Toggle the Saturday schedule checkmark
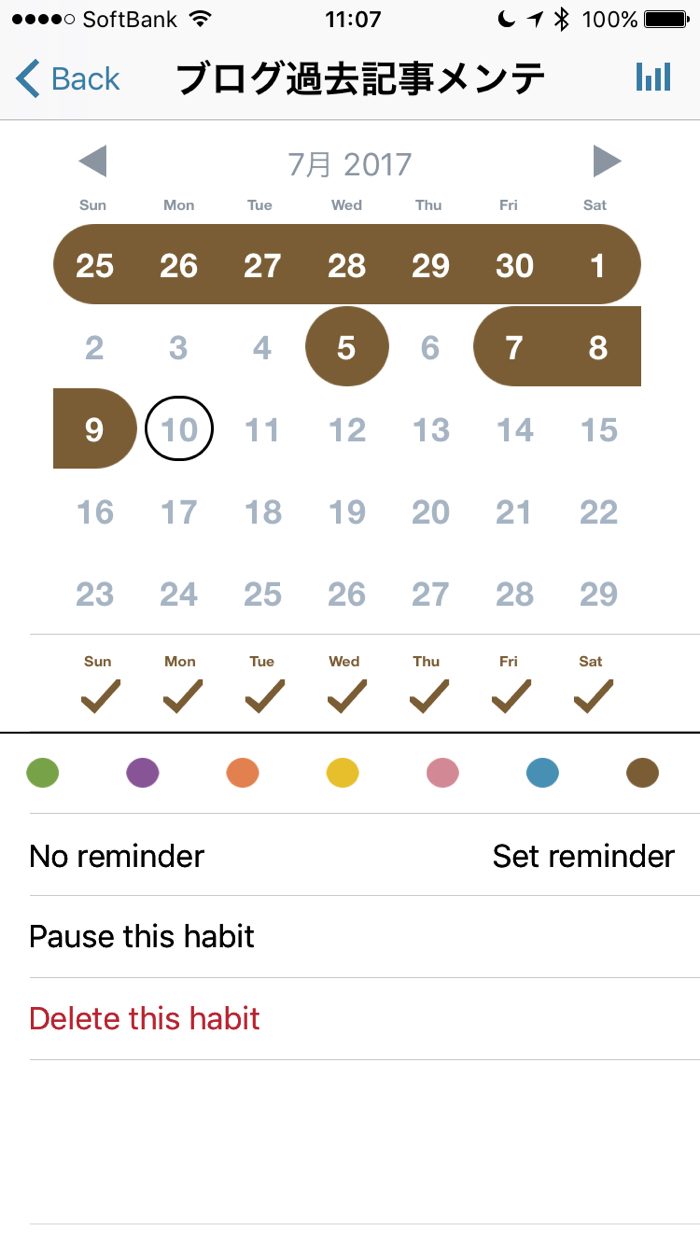700x1245 pixels. [x=592, y=695]
